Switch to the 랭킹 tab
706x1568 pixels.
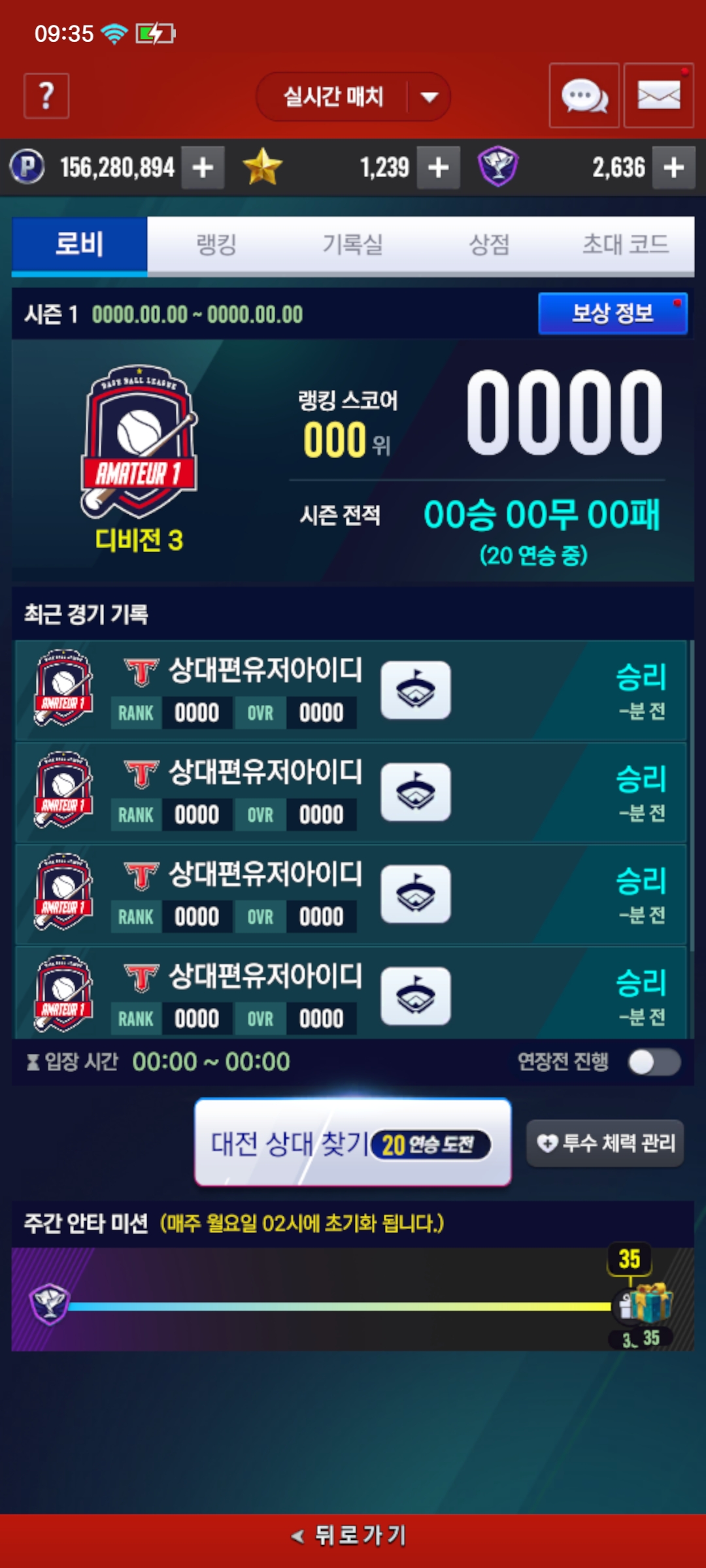pyautogui.click(x=216, y=244)
